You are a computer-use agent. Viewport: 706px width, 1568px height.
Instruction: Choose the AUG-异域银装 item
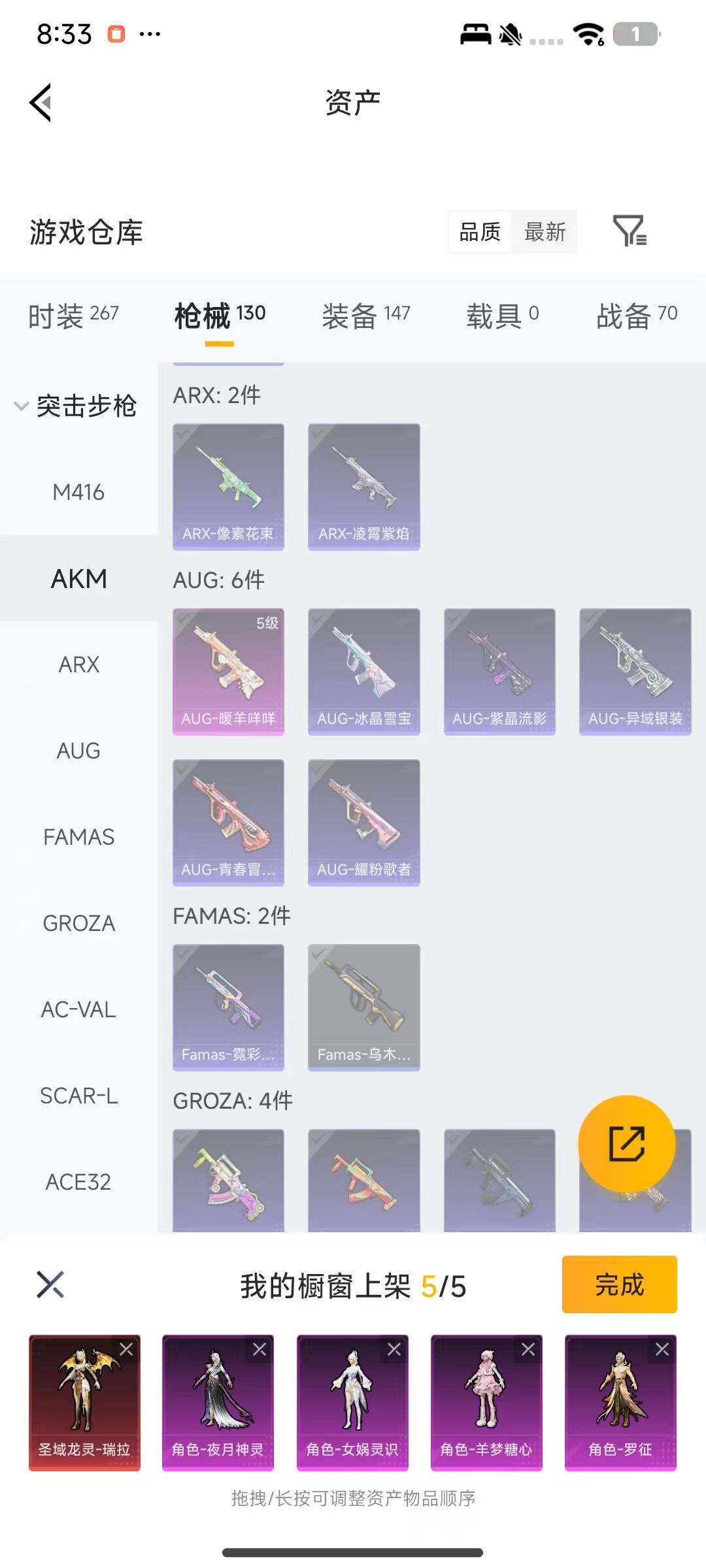(x=635, y=672)
